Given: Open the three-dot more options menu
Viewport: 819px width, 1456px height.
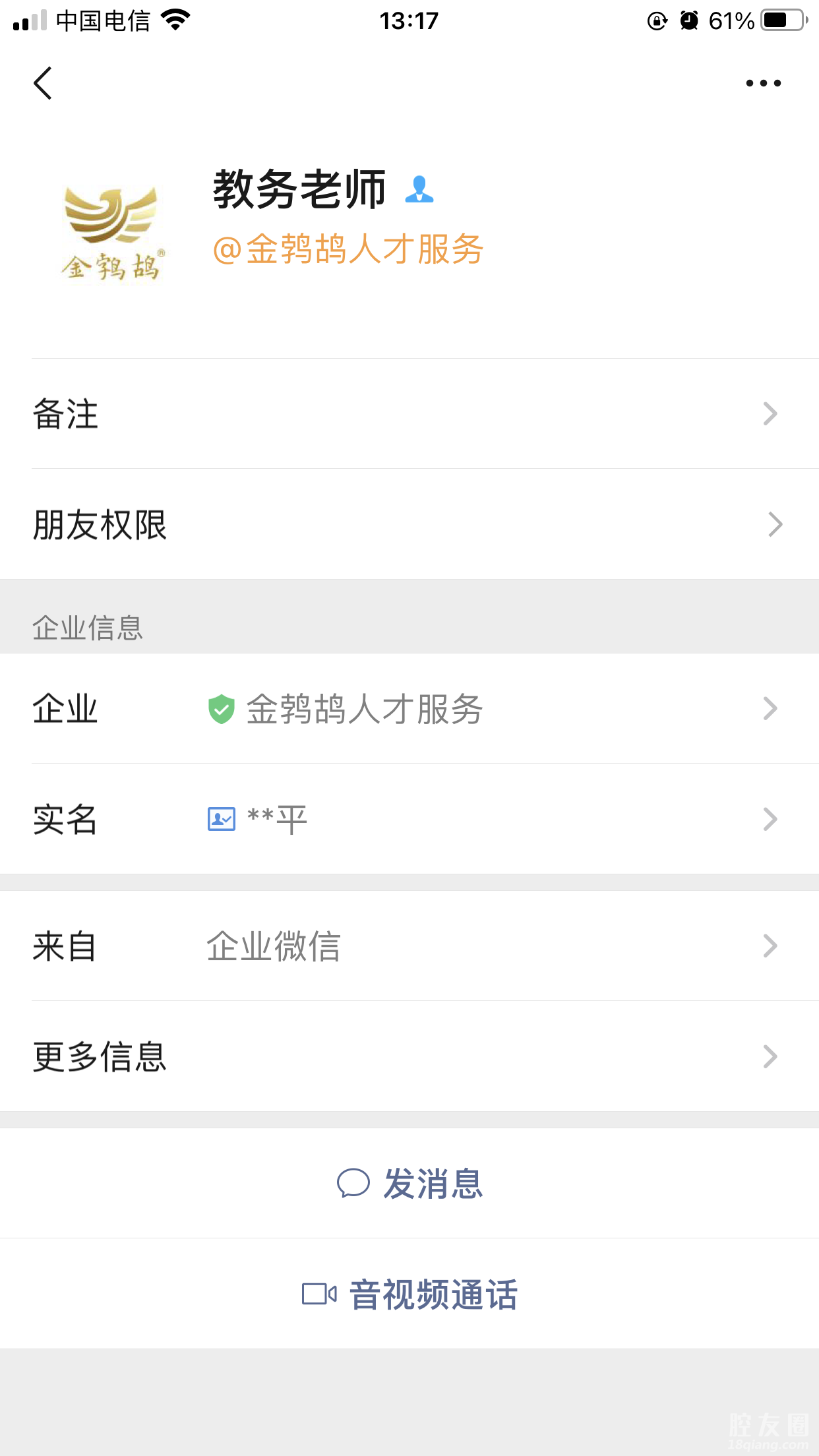Looking at the screenshot, I should point(763,84).
